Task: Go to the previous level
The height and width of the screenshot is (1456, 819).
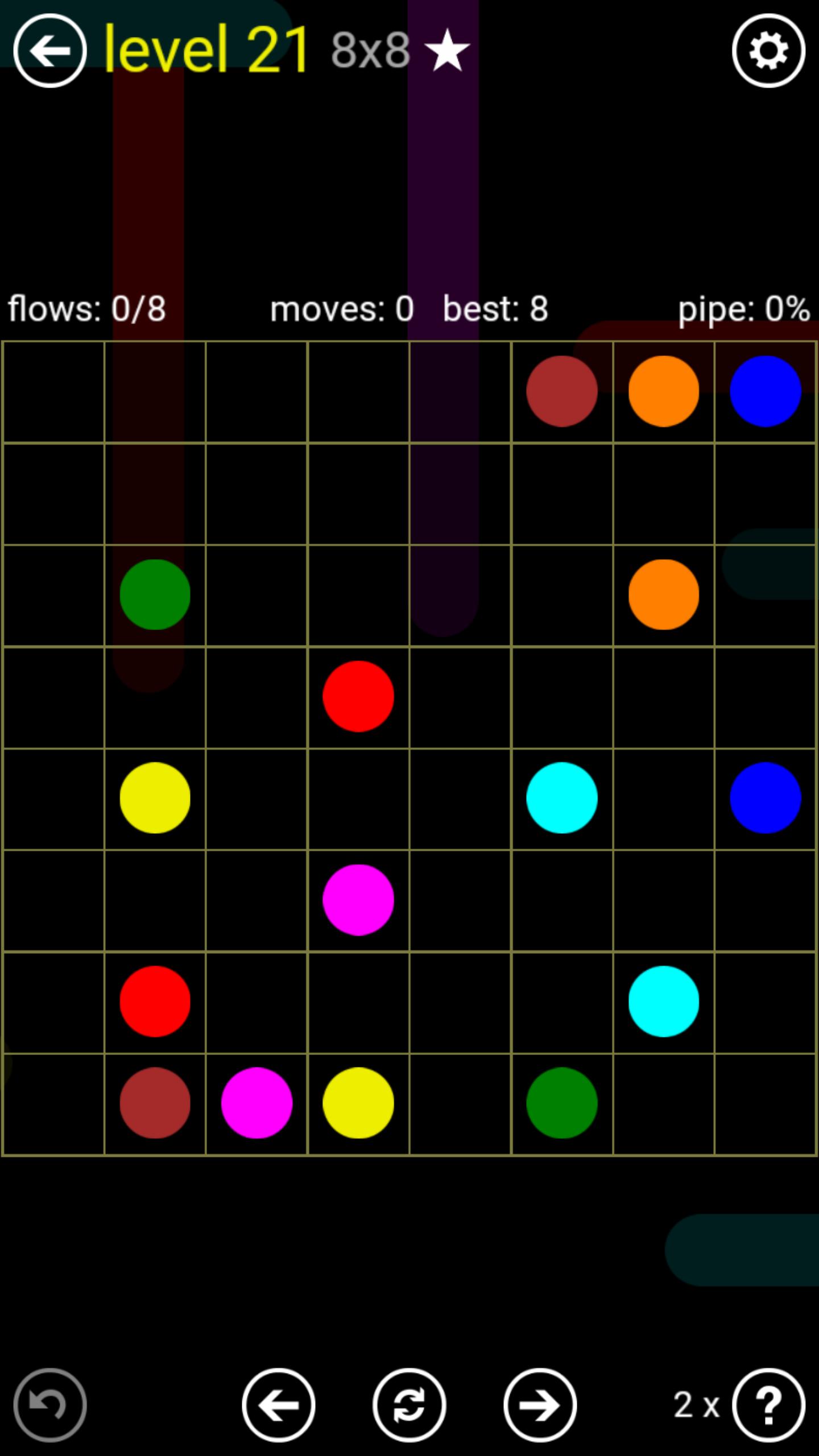Action: 279,1405
